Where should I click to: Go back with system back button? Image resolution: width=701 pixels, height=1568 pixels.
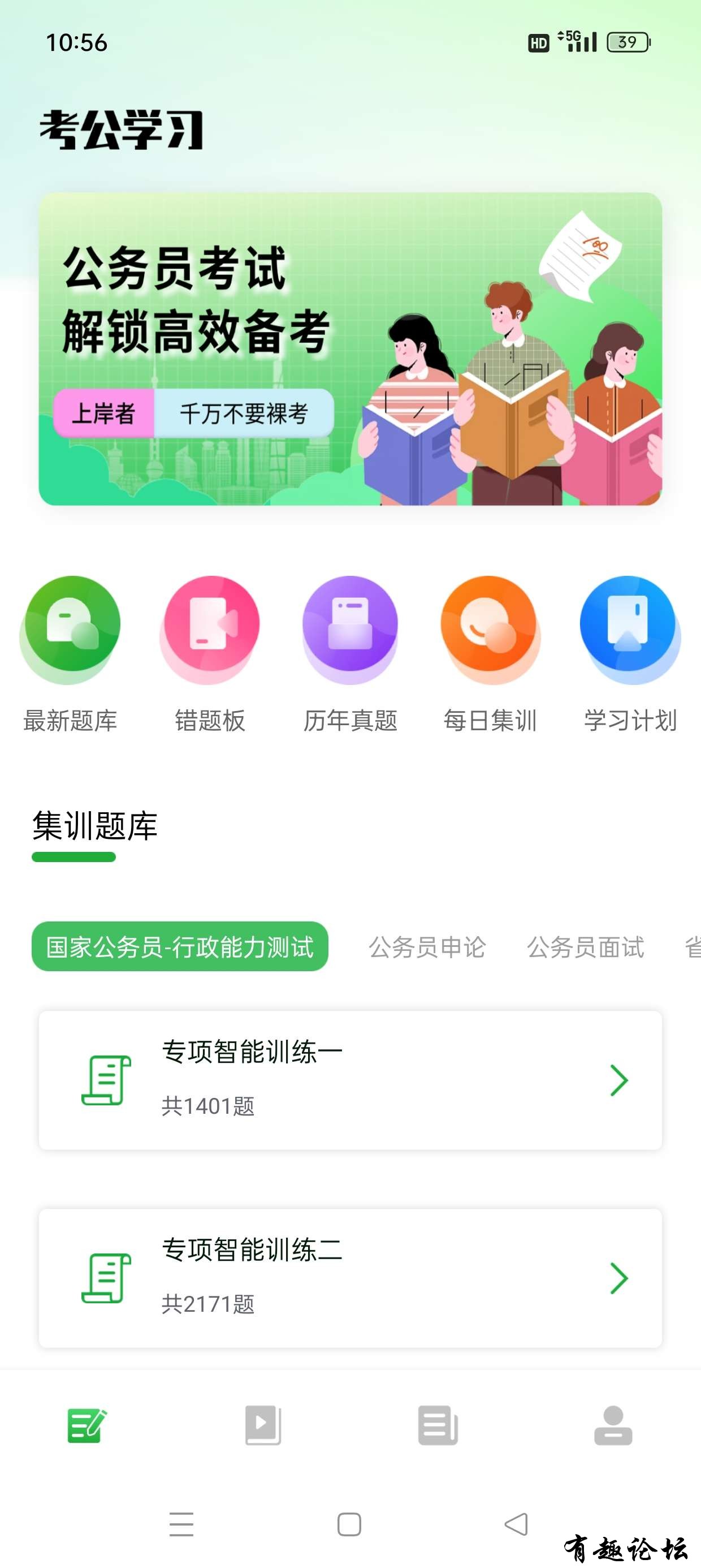[517, 1524]
